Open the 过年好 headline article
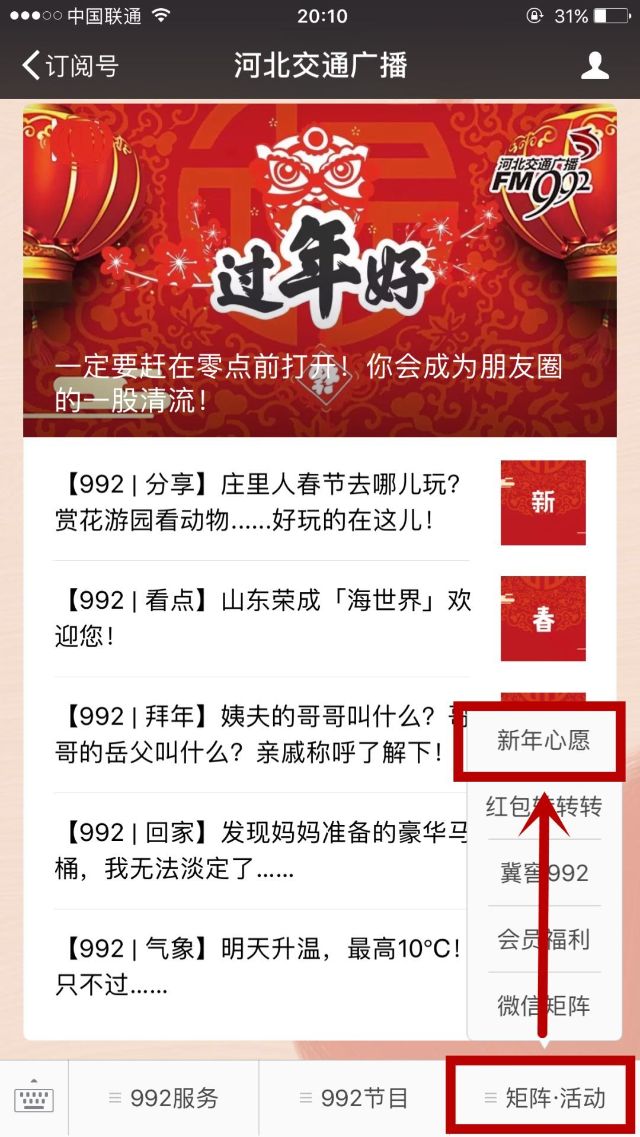Screen dimensions: 640x1137 pyautogui.click(x=320, y=270)
